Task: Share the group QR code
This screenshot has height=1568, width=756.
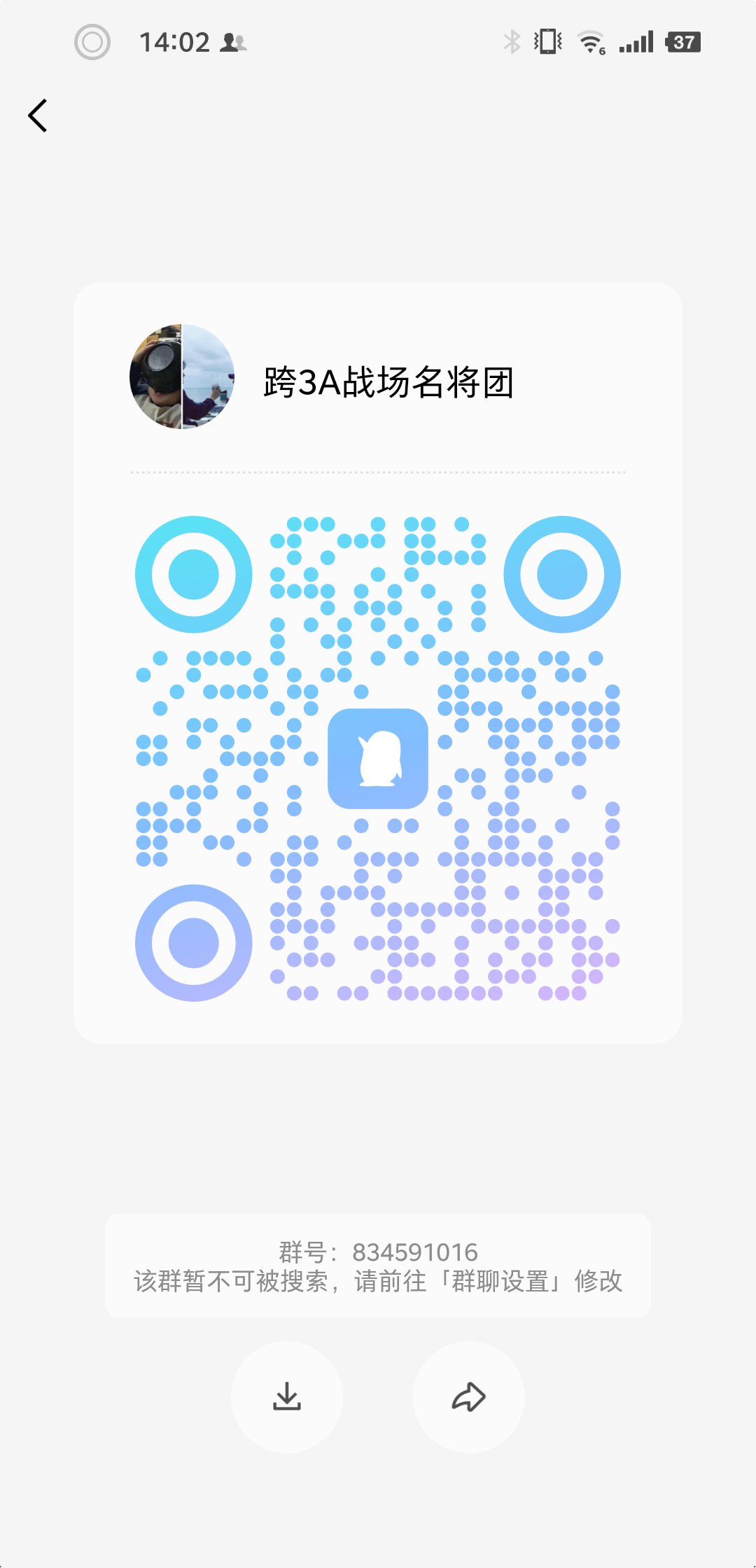Action: [x=469, y=1396]
